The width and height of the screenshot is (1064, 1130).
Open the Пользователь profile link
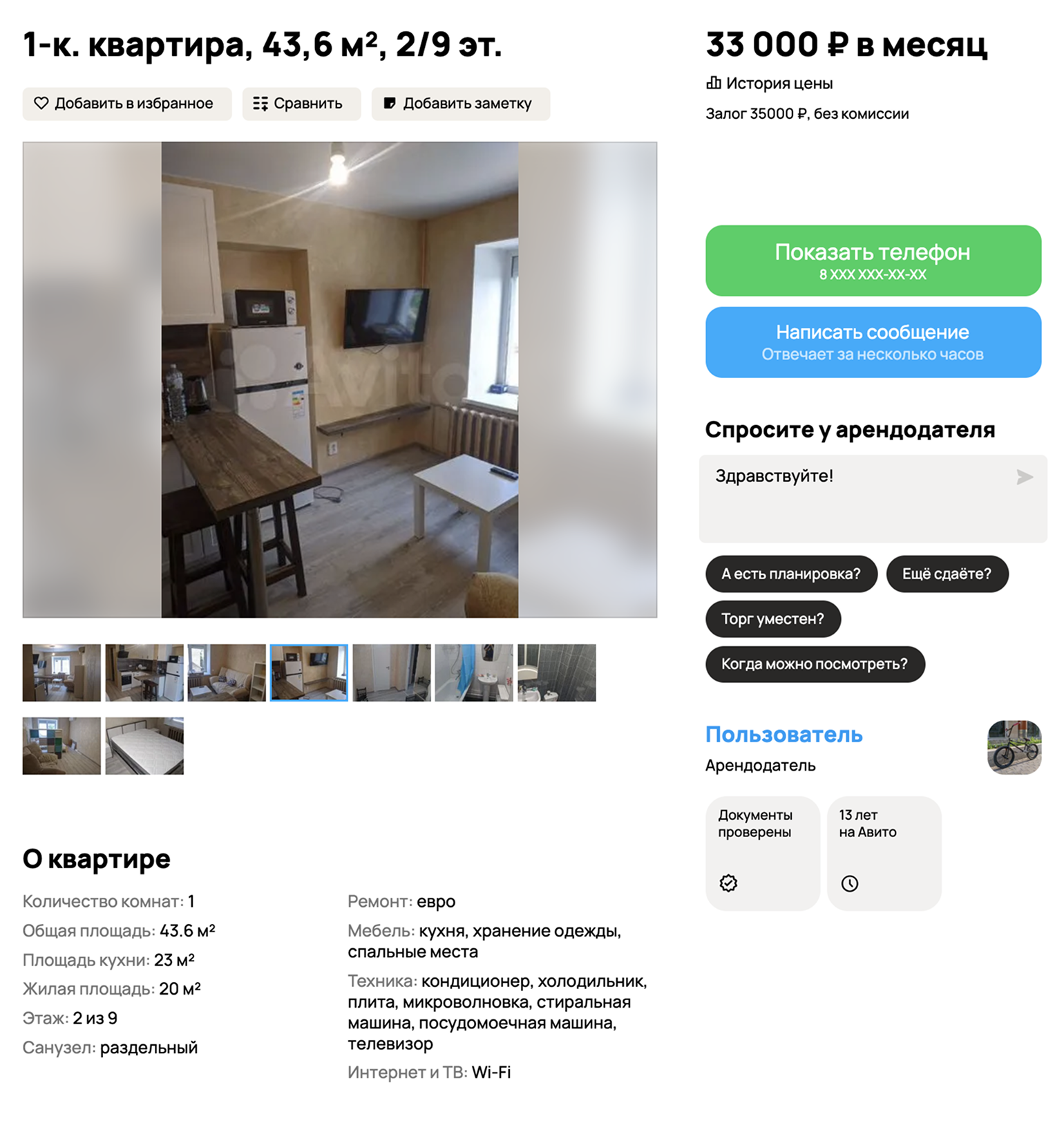(783, 735)
